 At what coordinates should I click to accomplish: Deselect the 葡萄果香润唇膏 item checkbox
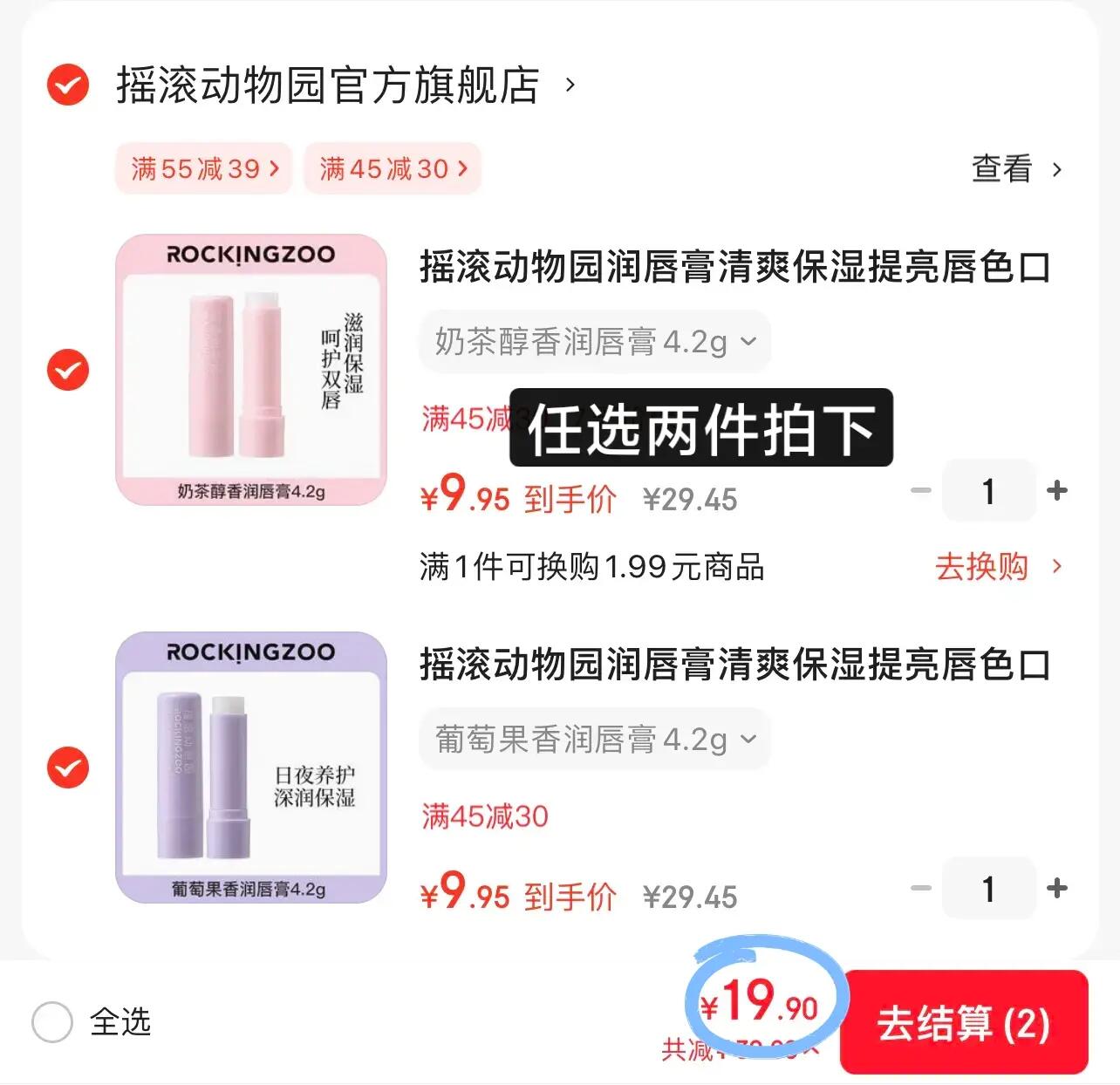(68, 768)
